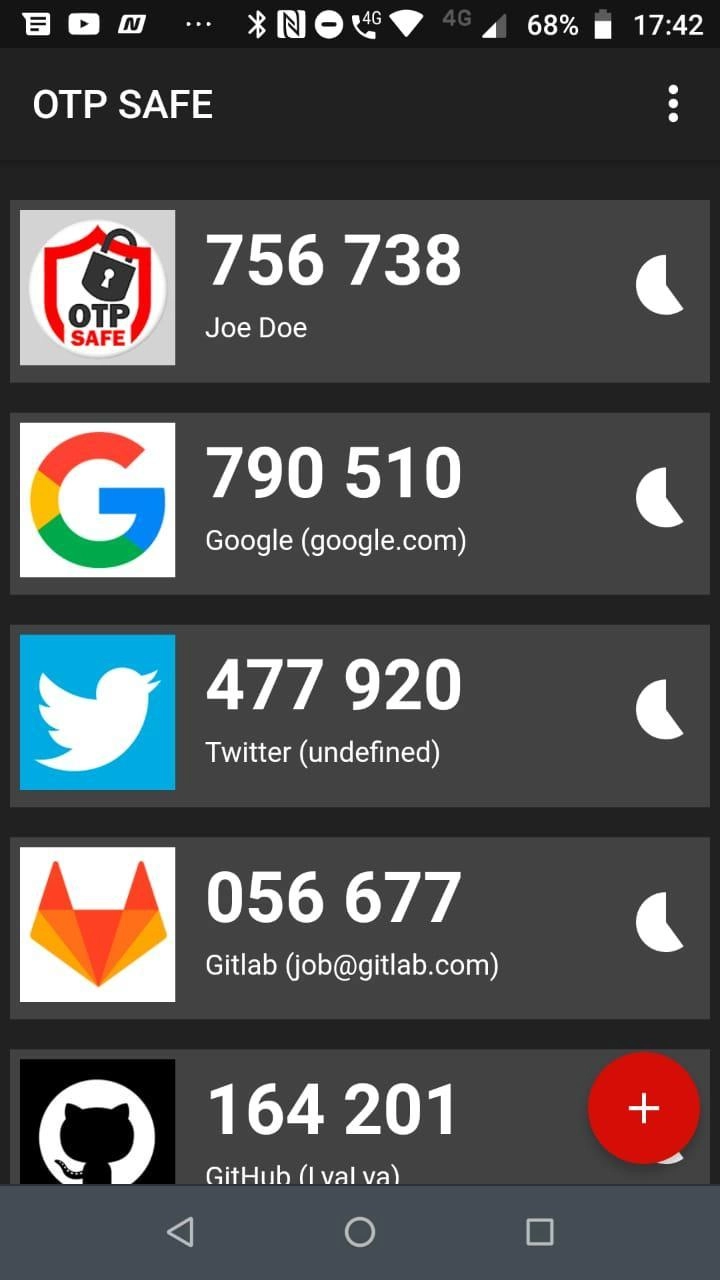Return to the home screen
This screenshot has height=1280, width=720.
360,1232
